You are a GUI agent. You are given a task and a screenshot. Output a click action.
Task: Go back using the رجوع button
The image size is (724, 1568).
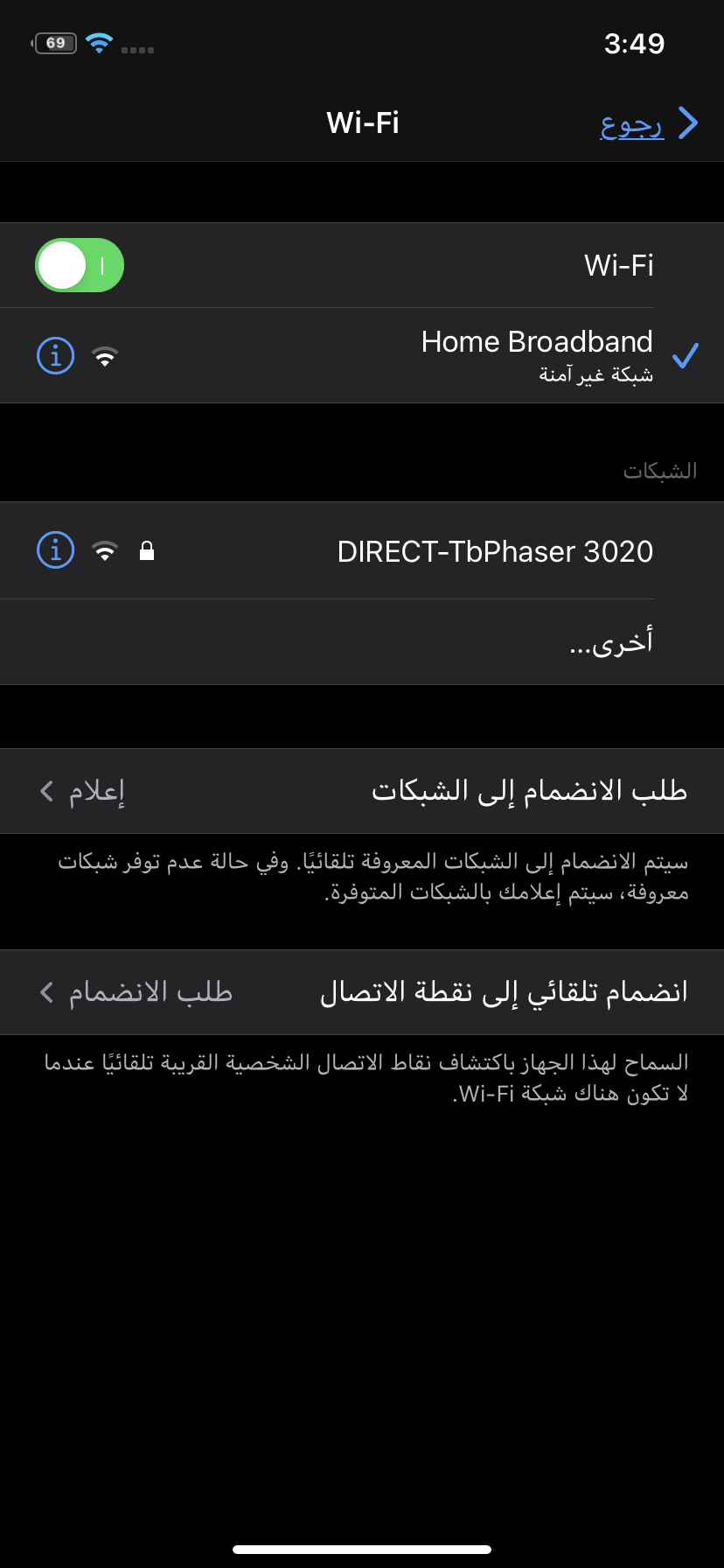click(x=649, y=123)
